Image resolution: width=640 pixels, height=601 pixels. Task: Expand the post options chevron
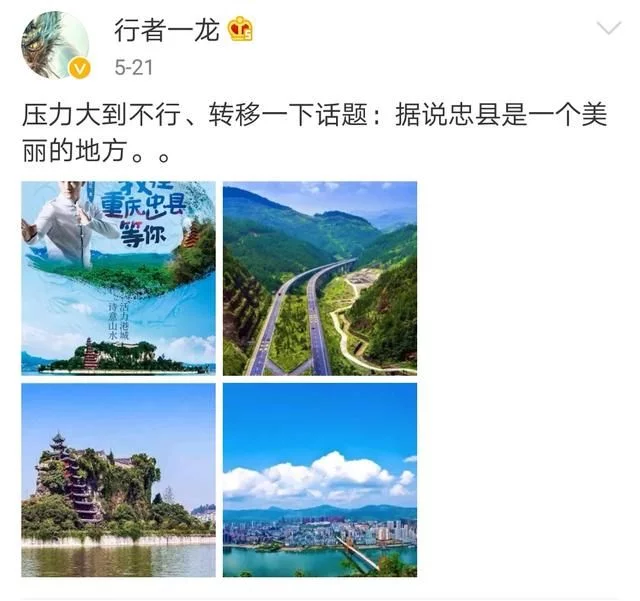coord(608,29)
